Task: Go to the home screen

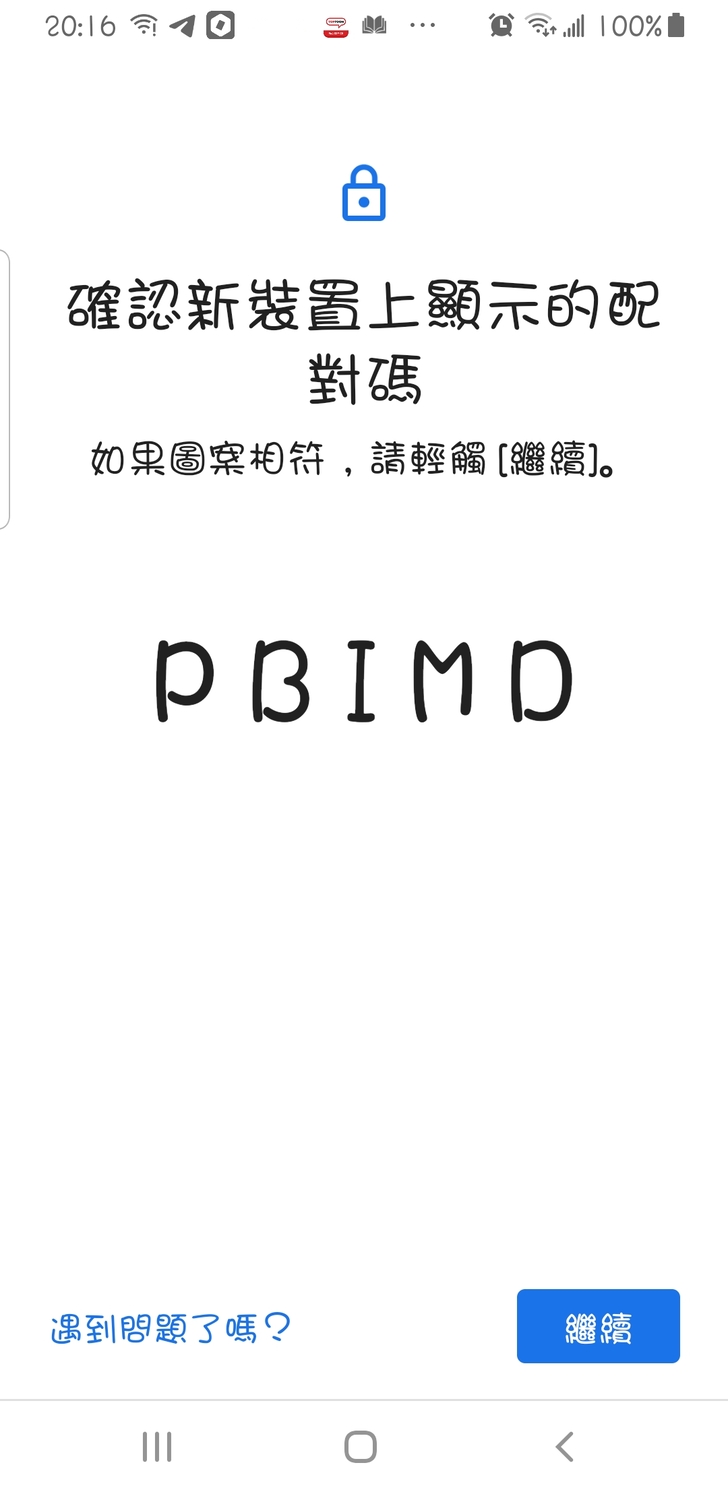Action: point(360,1446)
